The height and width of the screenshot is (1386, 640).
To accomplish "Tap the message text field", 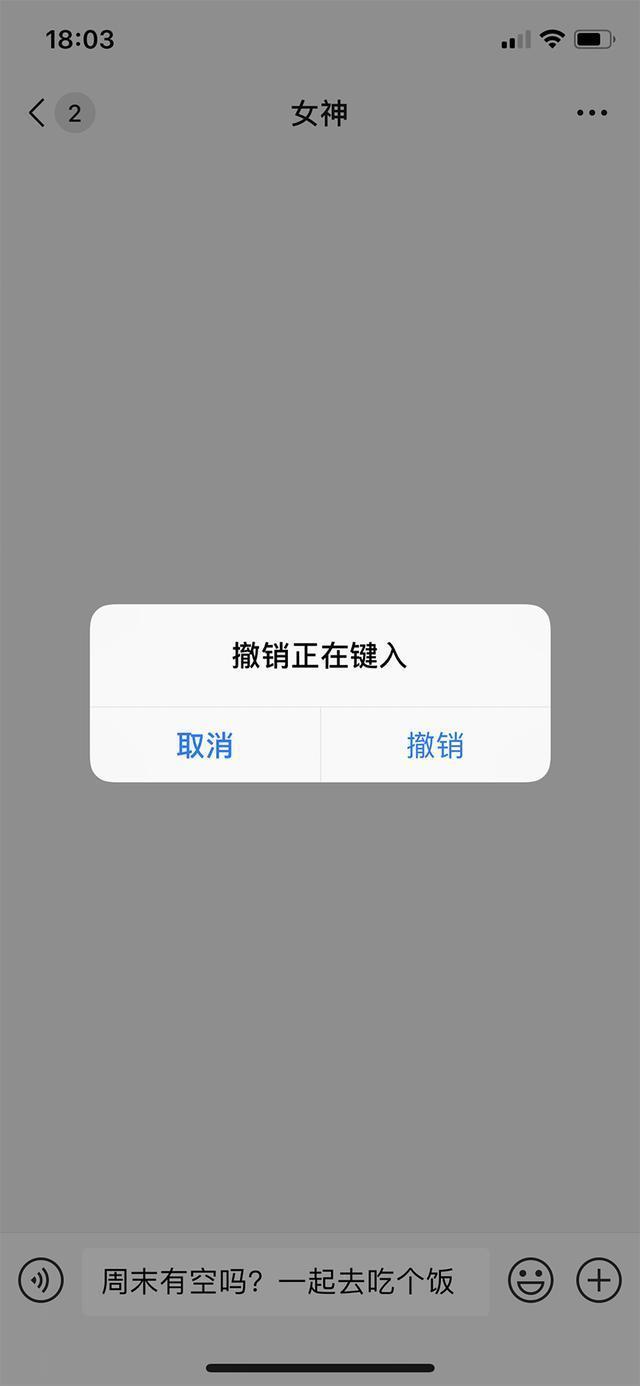I will click(285, 1281).
